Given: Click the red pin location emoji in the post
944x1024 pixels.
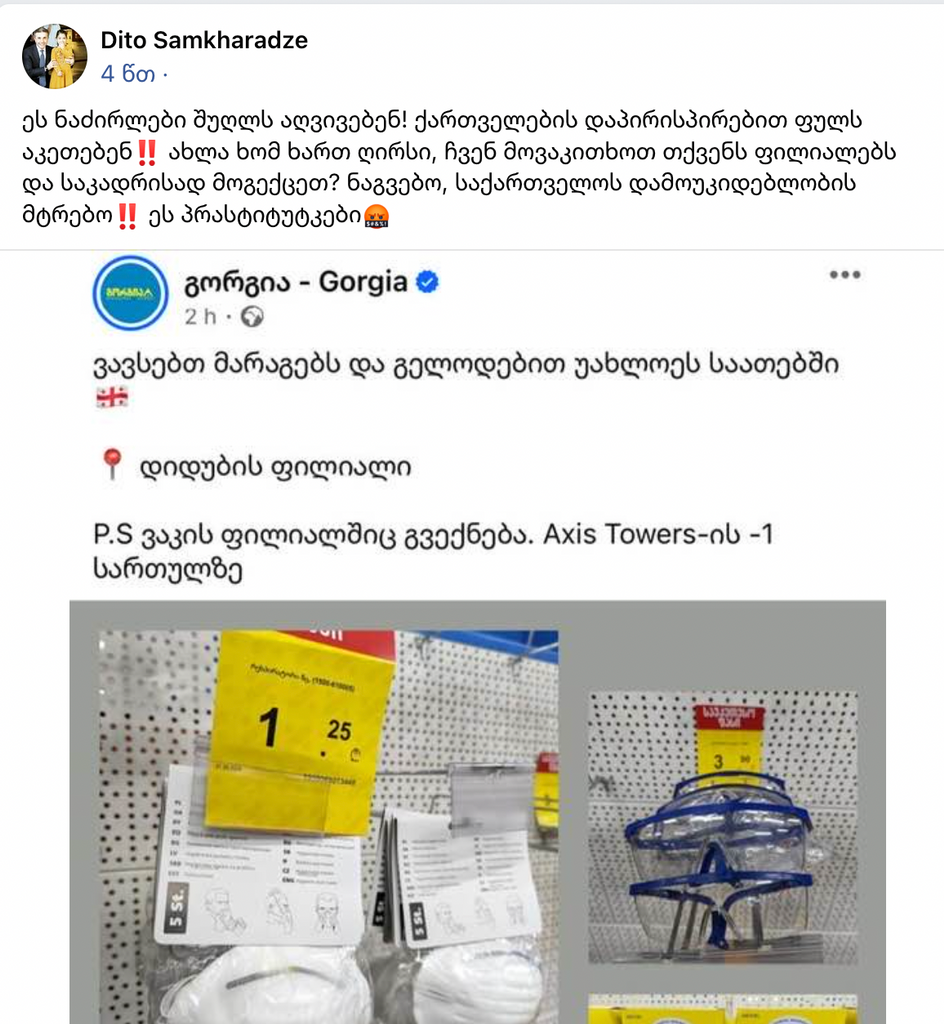Looking at the screenshot, I should pos(113,460).
